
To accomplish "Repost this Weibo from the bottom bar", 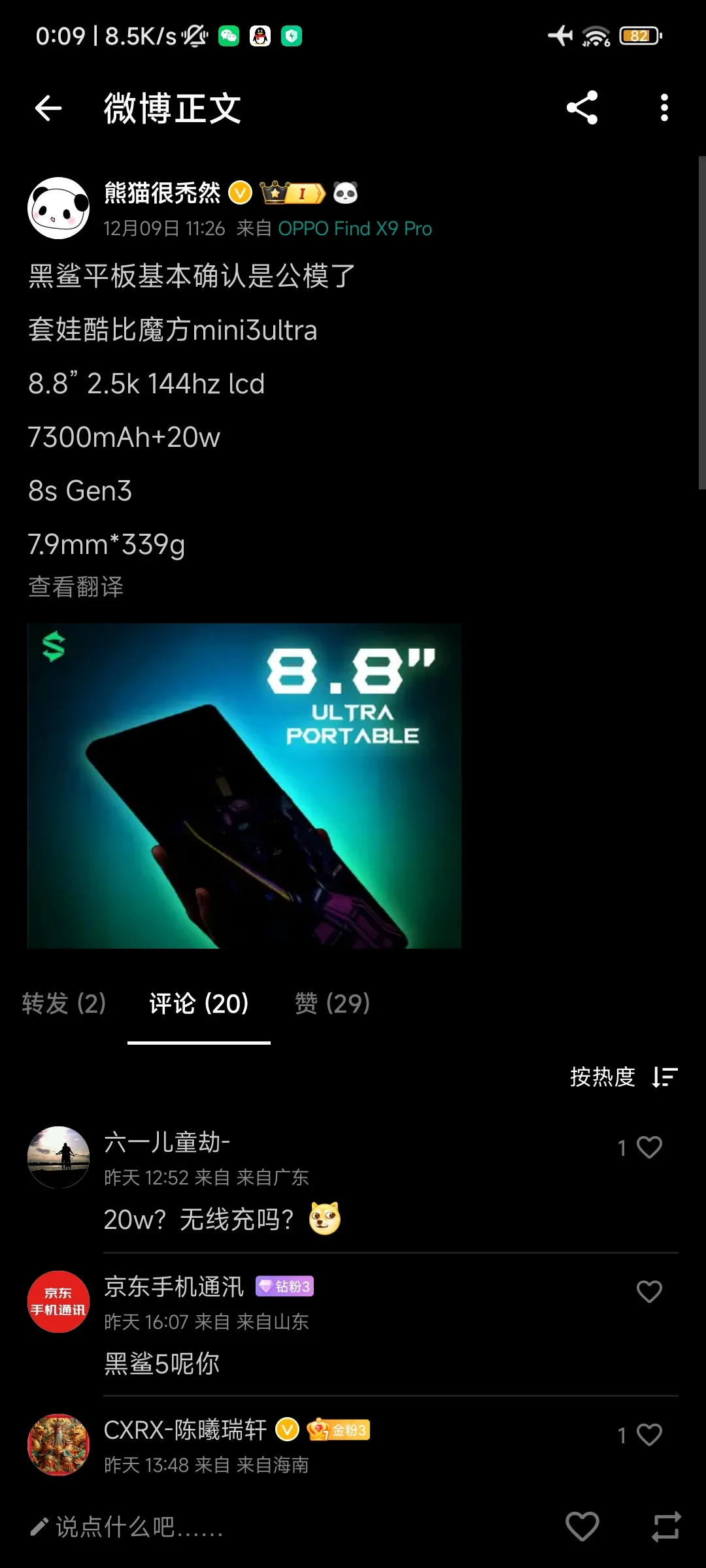I will pyautogui.click(x=666, y=1527).
